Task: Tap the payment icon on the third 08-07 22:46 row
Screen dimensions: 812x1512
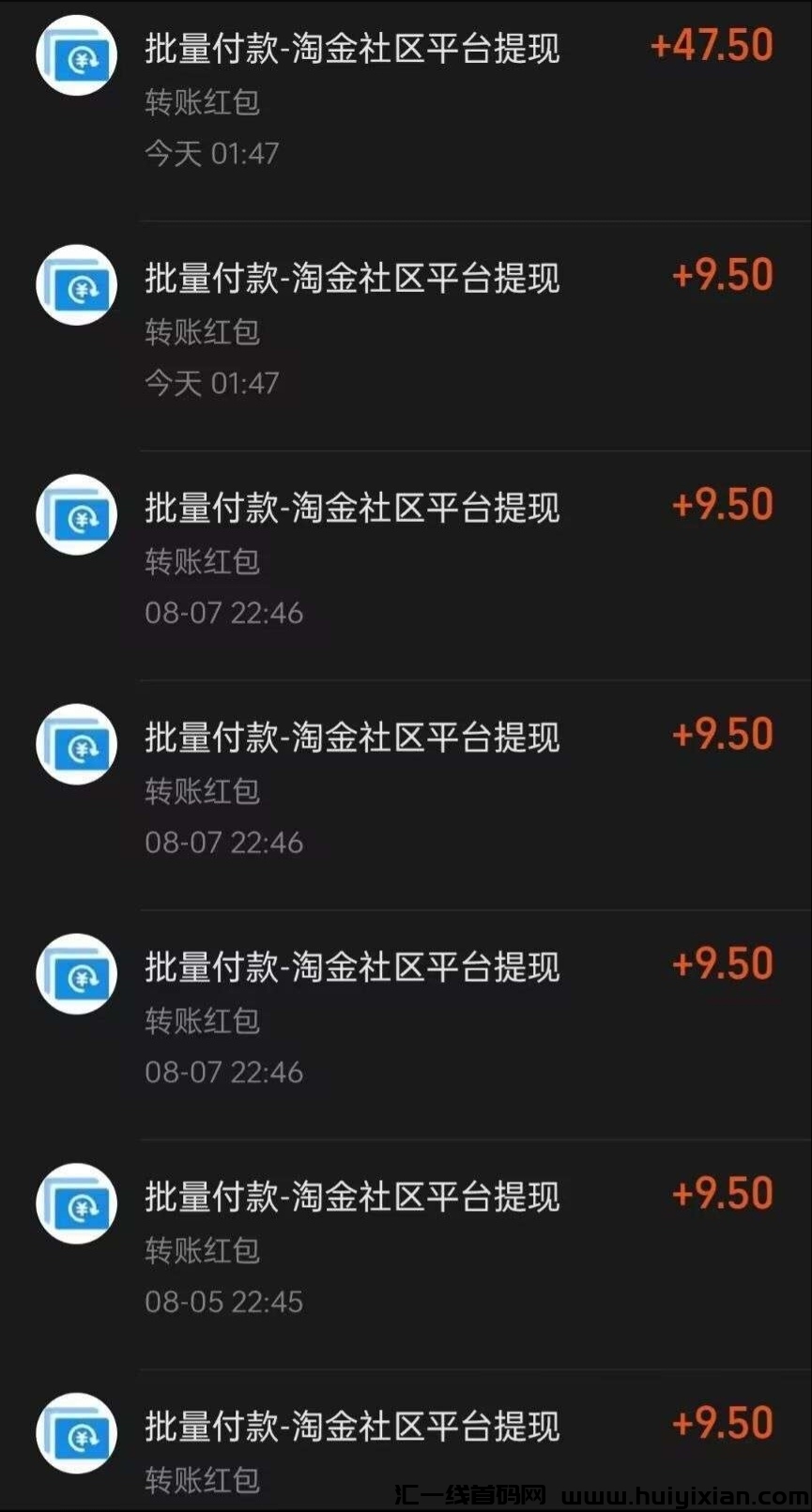Action: coord(75,973)
